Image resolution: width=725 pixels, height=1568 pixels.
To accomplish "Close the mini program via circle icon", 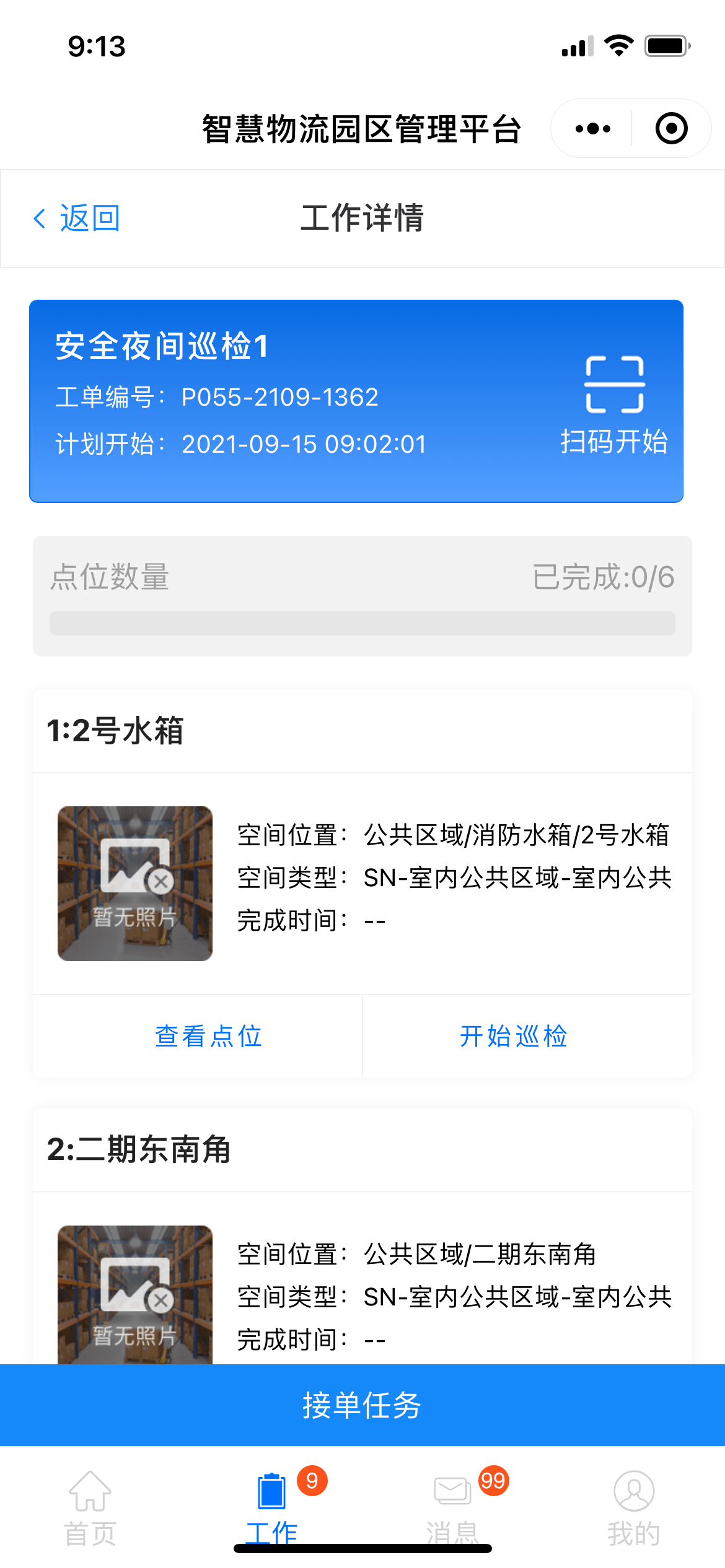I will coord(671,129).
